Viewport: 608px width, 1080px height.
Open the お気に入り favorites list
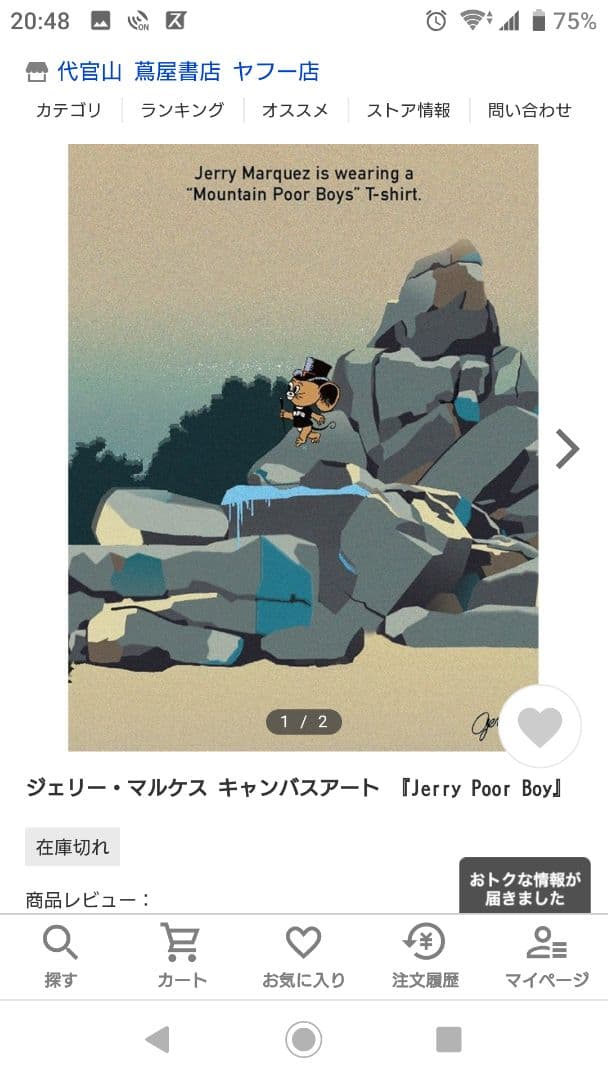(303, 957)
